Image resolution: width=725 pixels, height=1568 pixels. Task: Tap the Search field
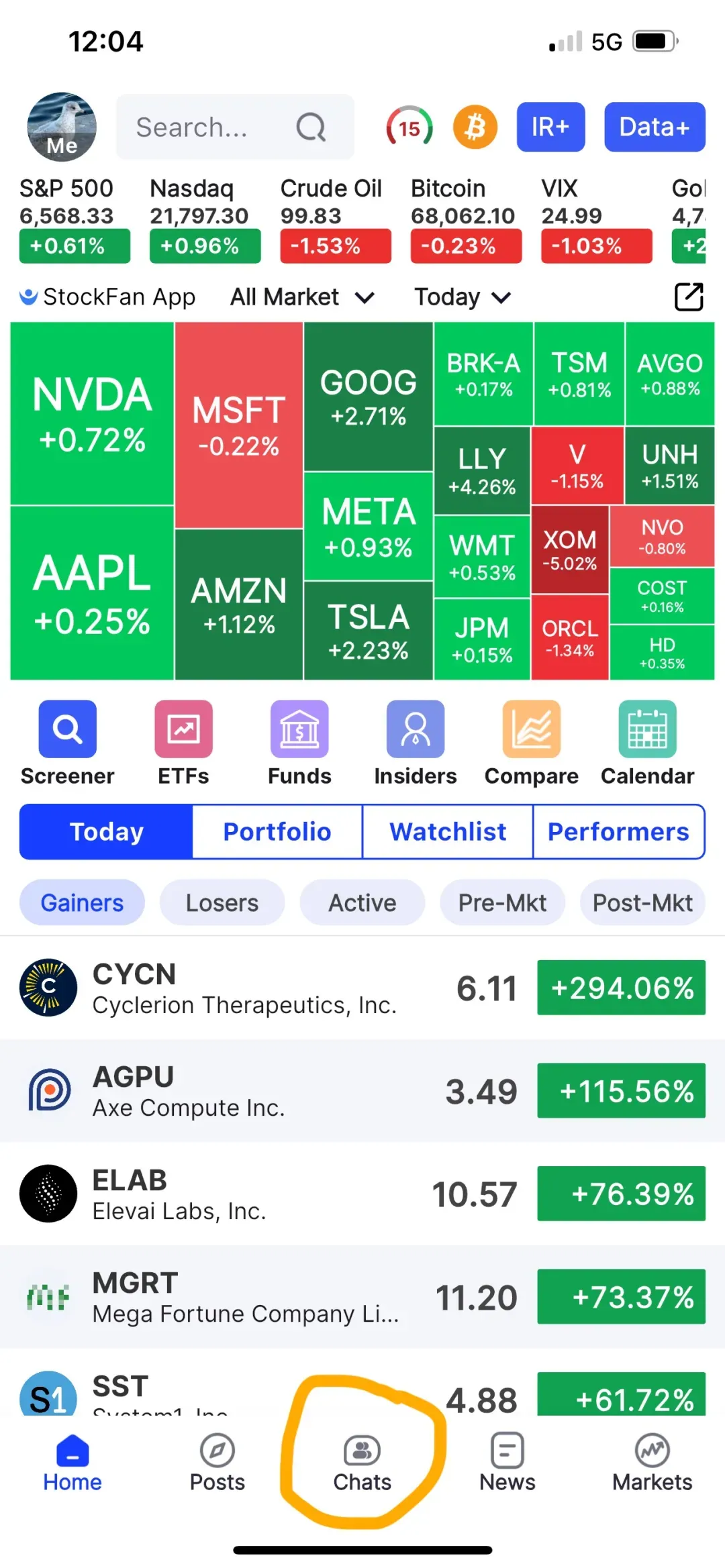pos(235,127)
